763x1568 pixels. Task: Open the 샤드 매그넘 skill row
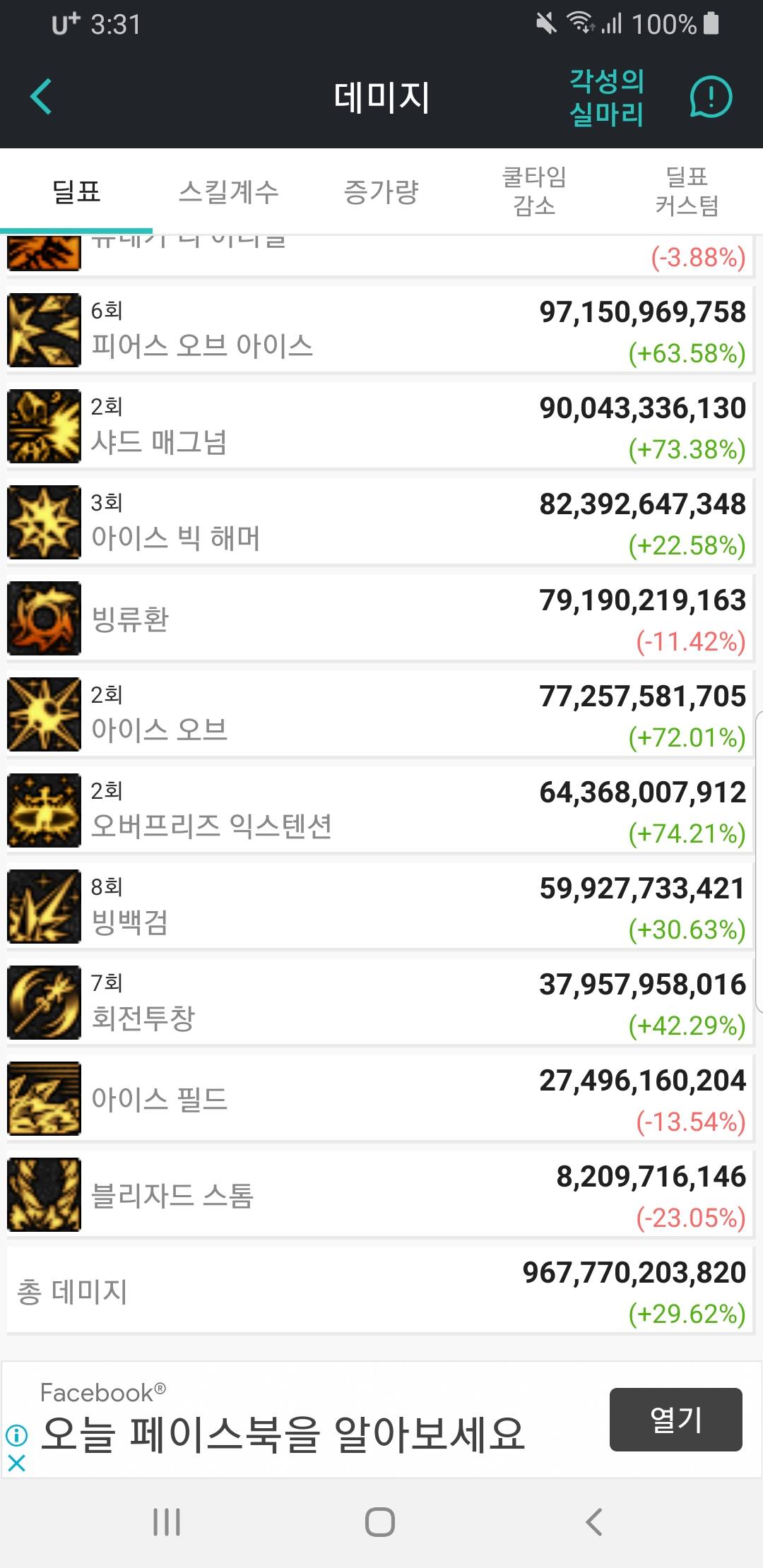(x=381, y=426)
